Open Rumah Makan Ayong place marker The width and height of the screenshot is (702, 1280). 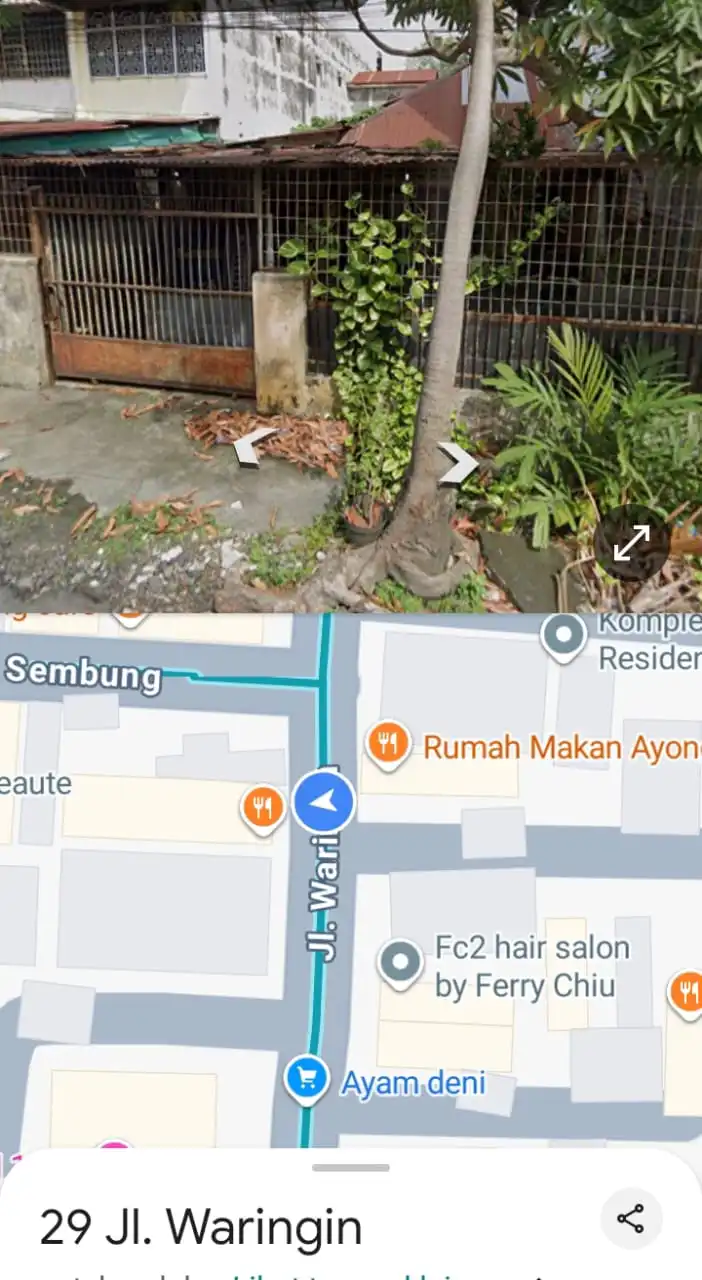(388, 745)
